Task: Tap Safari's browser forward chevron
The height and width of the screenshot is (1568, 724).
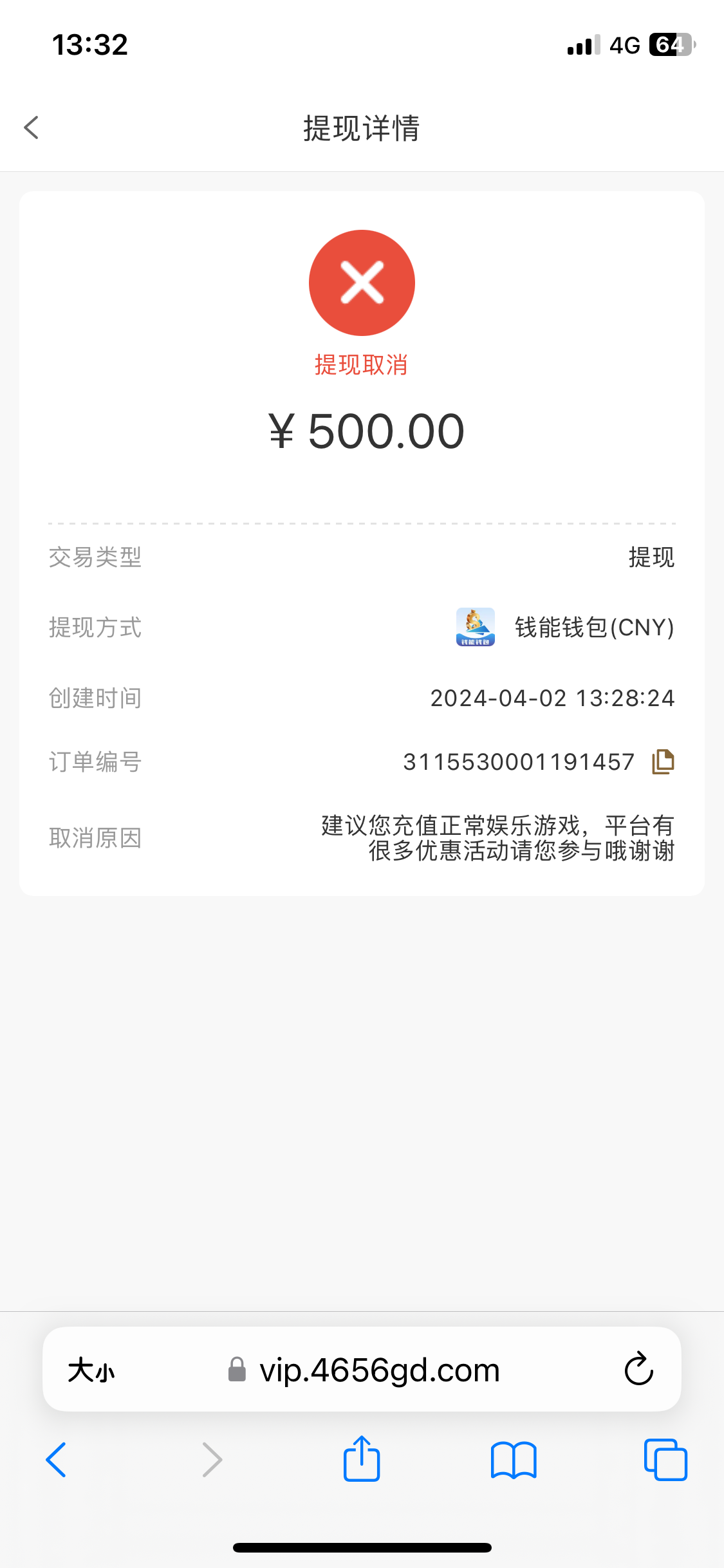Action: (x=212, y=1460)
